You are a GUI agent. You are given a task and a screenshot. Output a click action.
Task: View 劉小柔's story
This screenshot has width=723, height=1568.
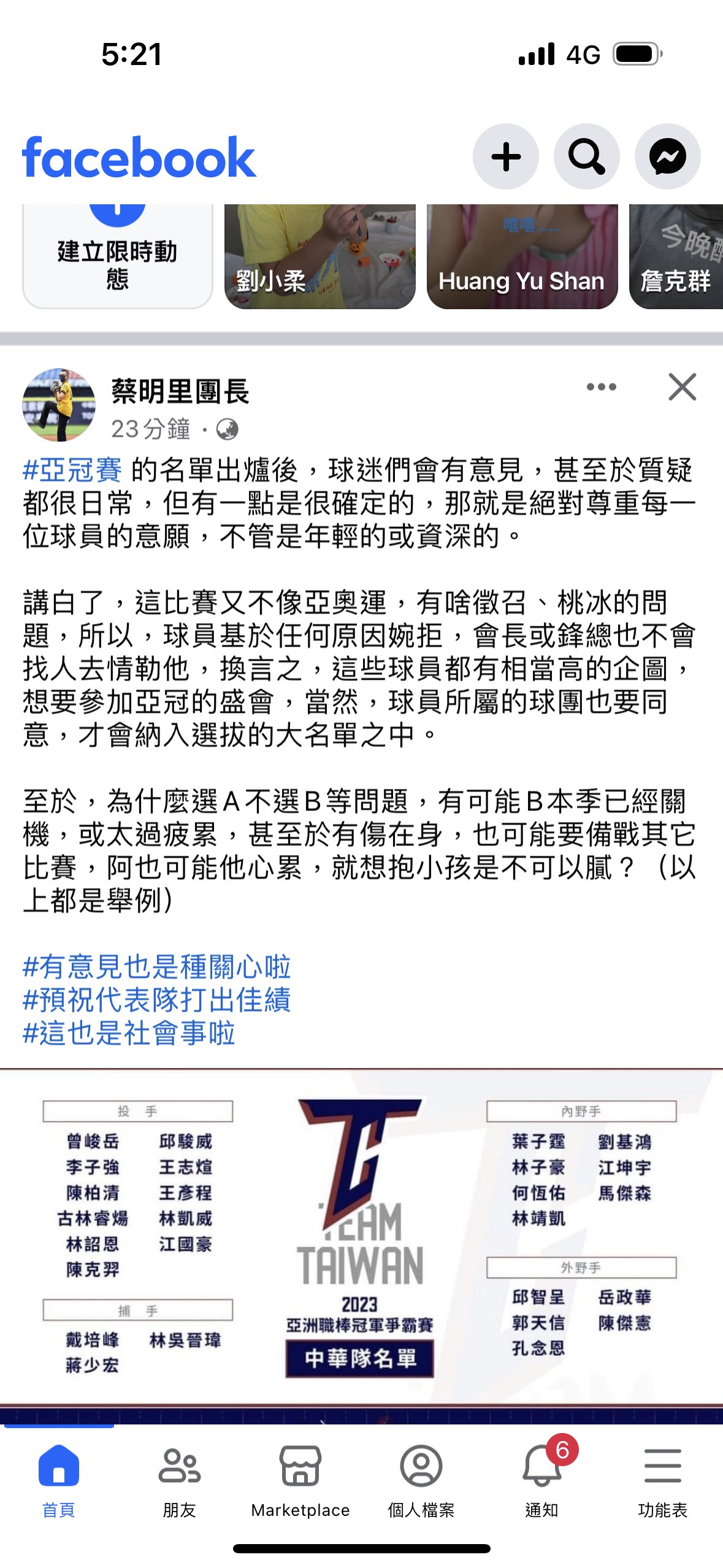pyautogui.click(x=320, y=256)
